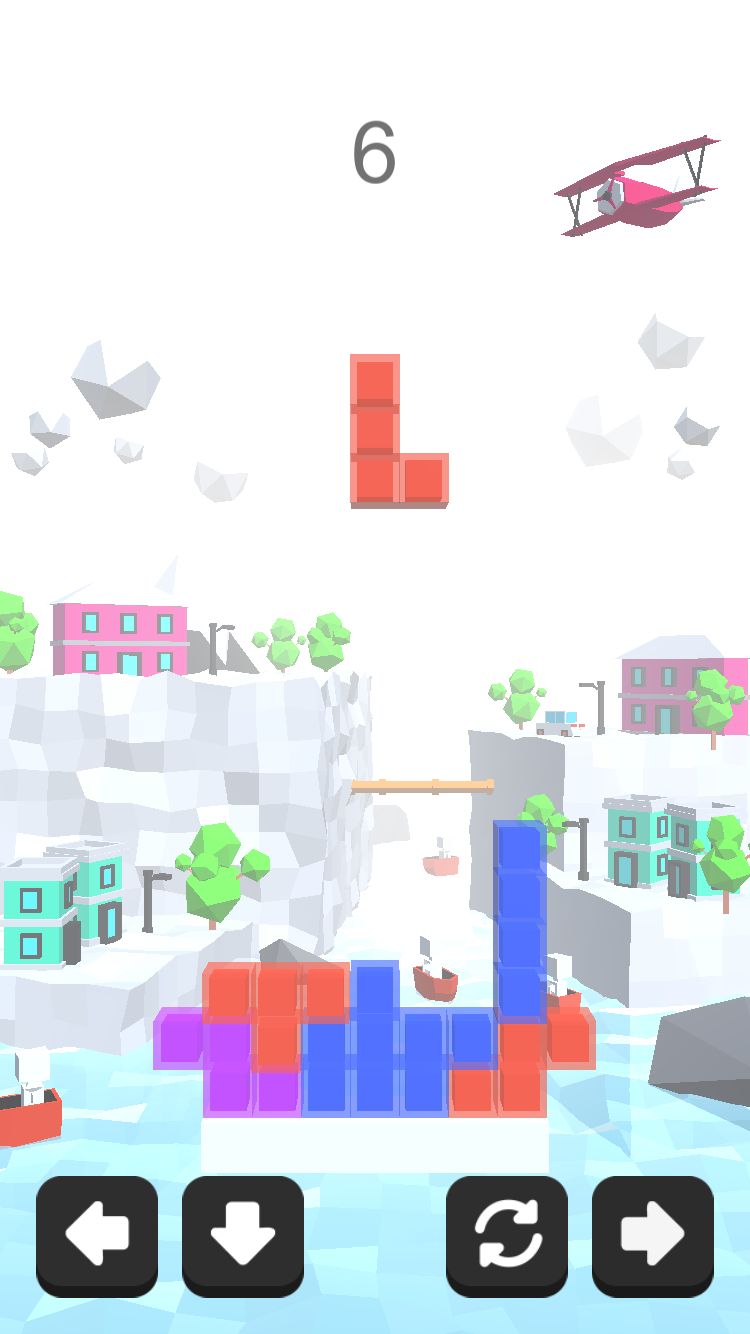Screen dimensions: 750x1334
Task: Move the falling block left
Action: click(97, 1234)
